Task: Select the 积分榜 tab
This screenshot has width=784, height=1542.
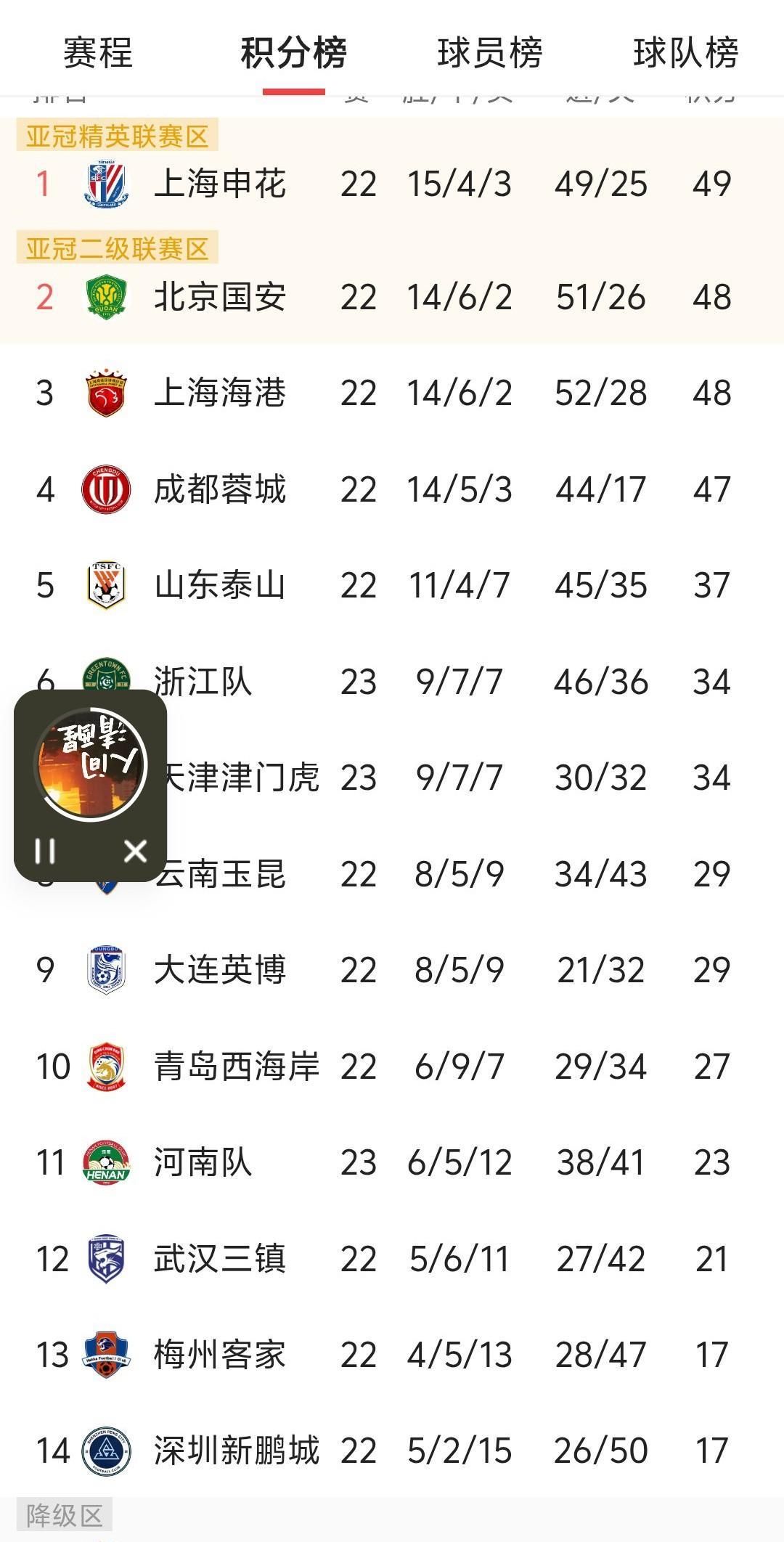Action: pyautogui.click(x=293, y=53)
